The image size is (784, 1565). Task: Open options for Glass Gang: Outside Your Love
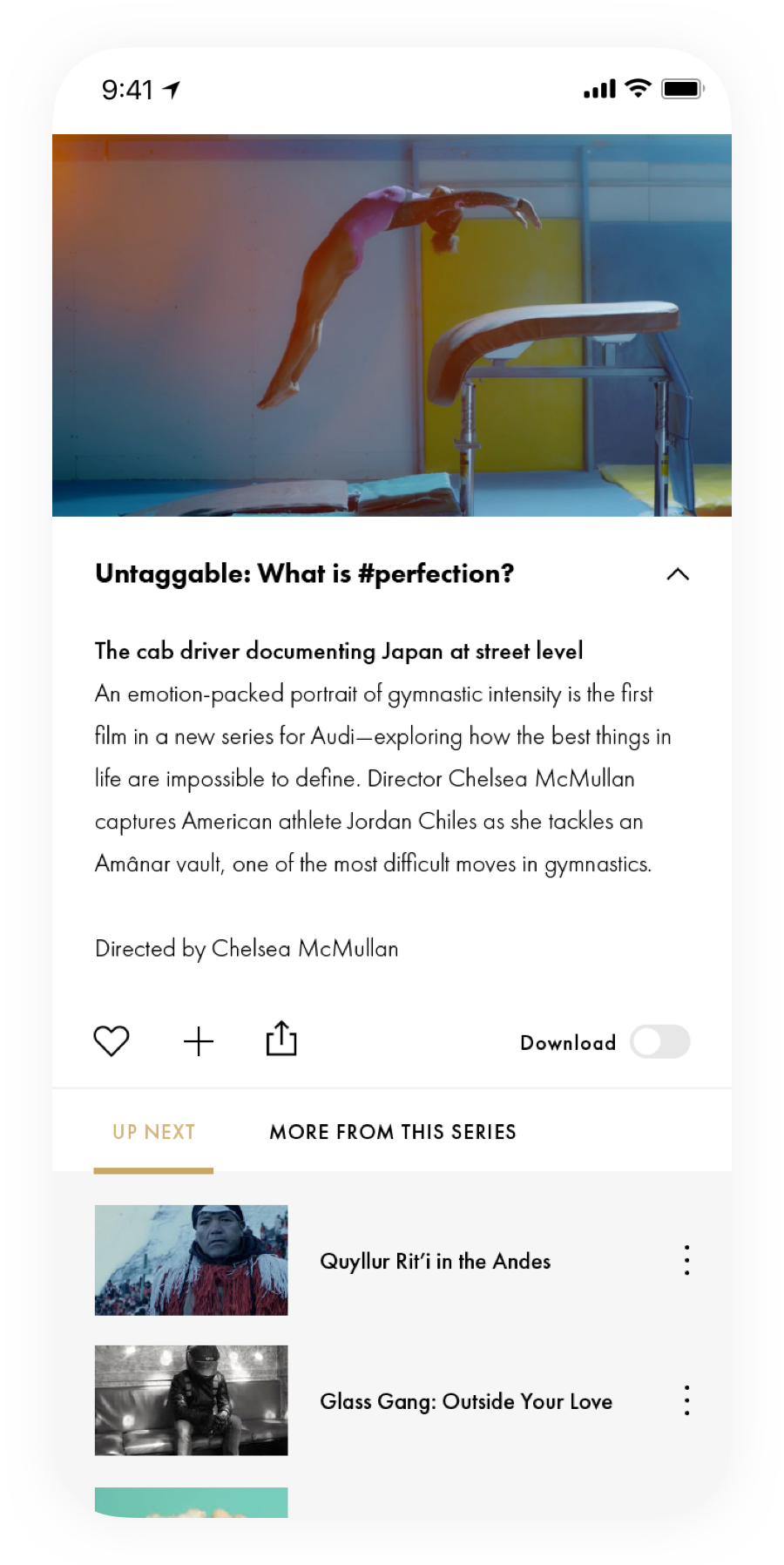(687, 1400)
